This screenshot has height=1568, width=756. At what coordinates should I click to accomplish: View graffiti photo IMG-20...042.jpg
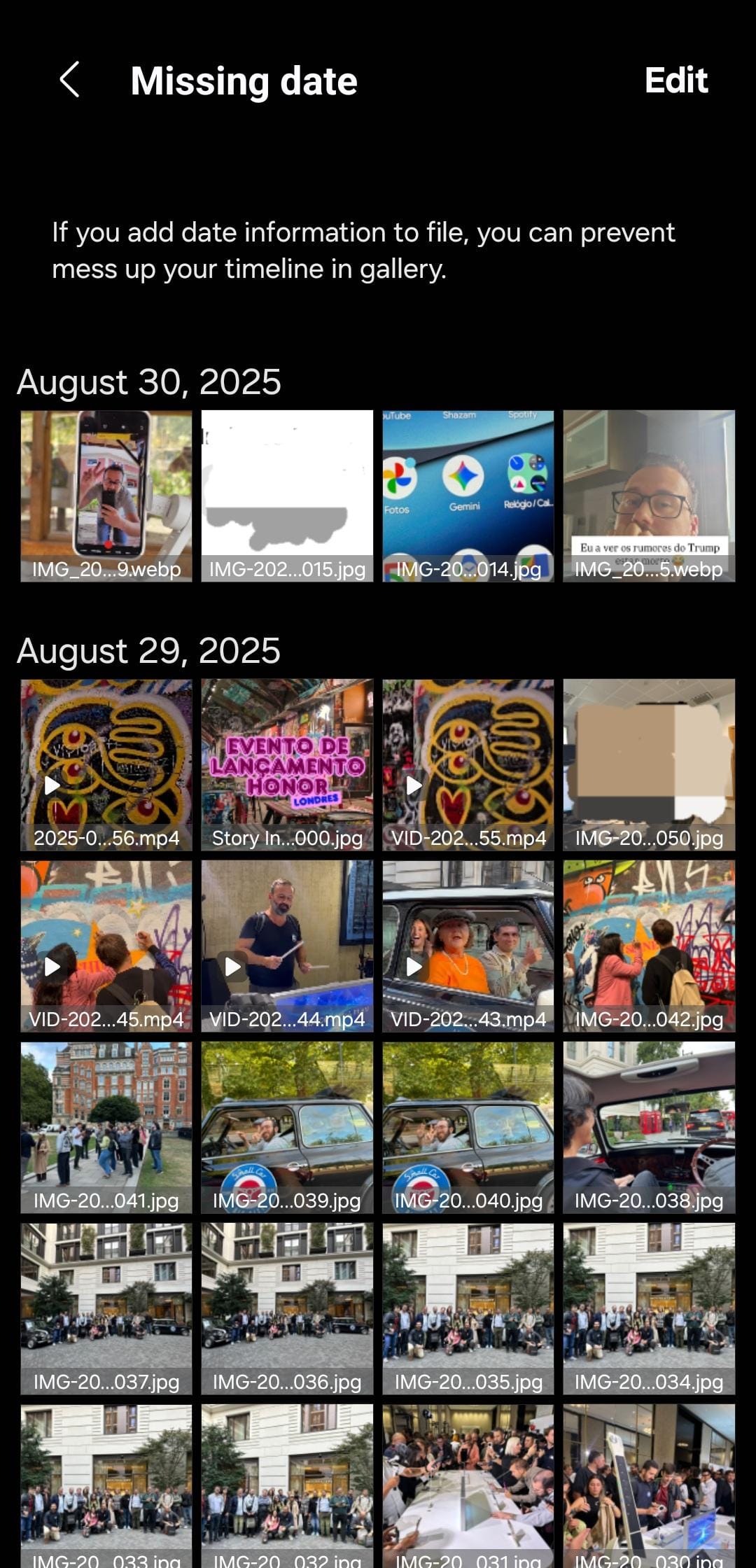click(649, 946)
